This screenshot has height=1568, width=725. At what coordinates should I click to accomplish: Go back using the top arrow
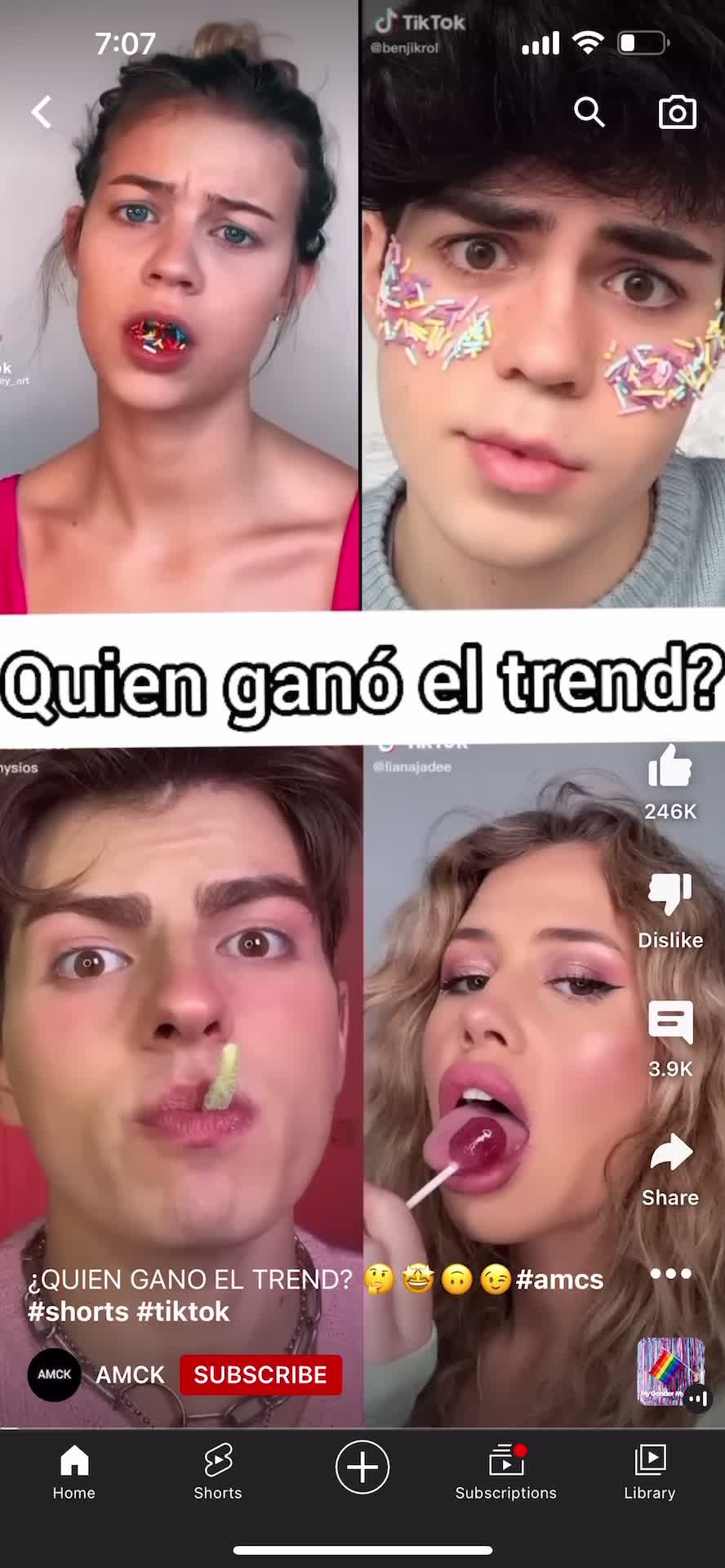[42, 112]
